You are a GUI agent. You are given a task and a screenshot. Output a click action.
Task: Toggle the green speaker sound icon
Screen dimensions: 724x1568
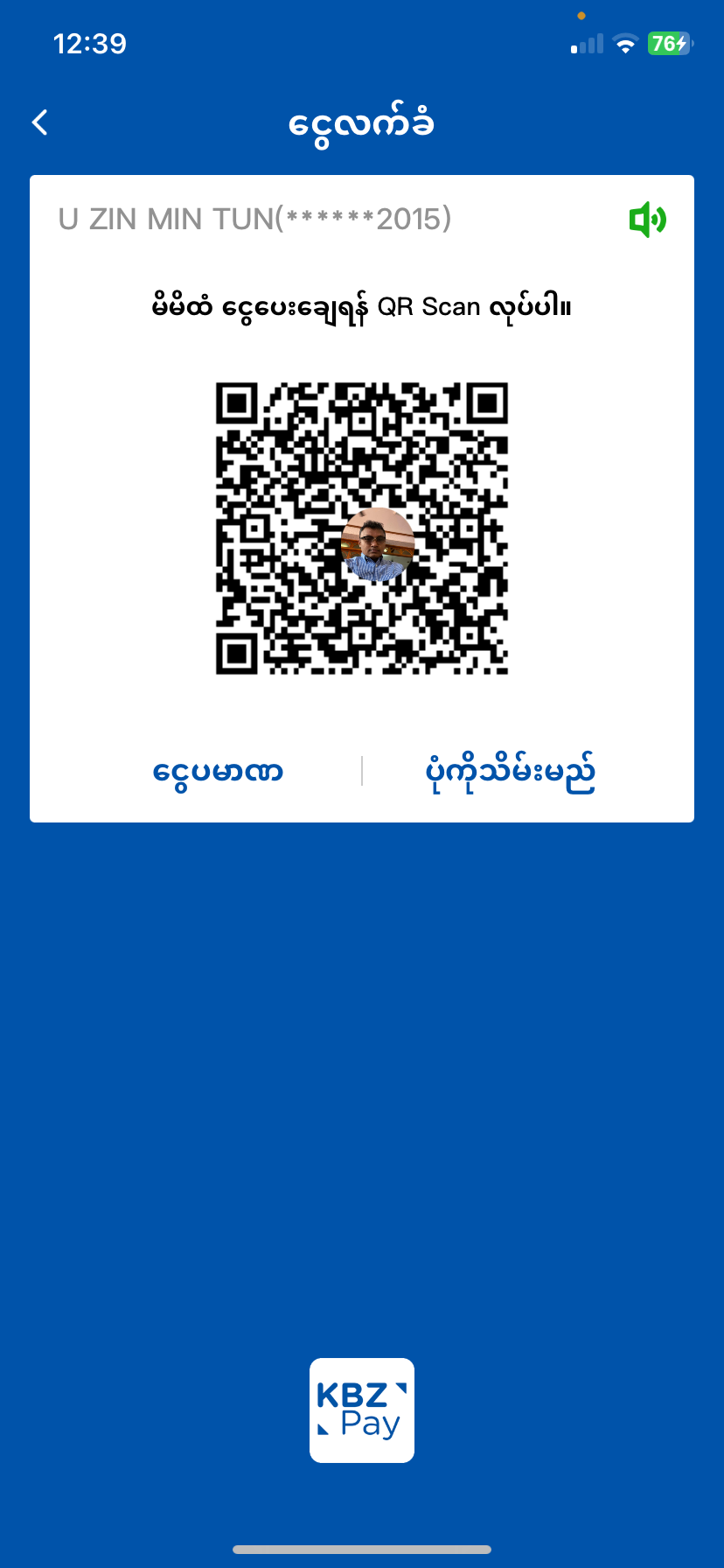[647, 220]
